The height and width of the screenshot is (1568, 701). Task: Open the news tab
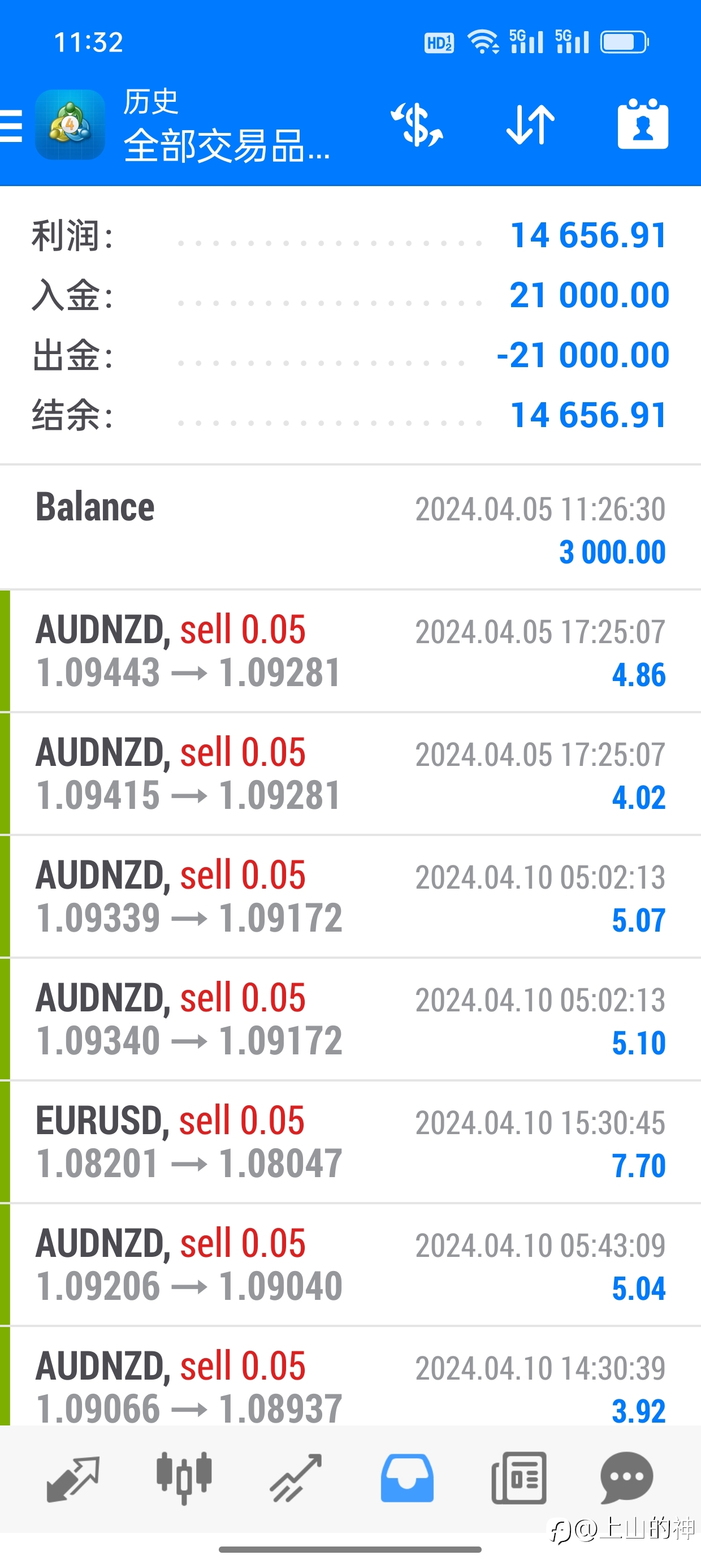(x=518, y=1479)
